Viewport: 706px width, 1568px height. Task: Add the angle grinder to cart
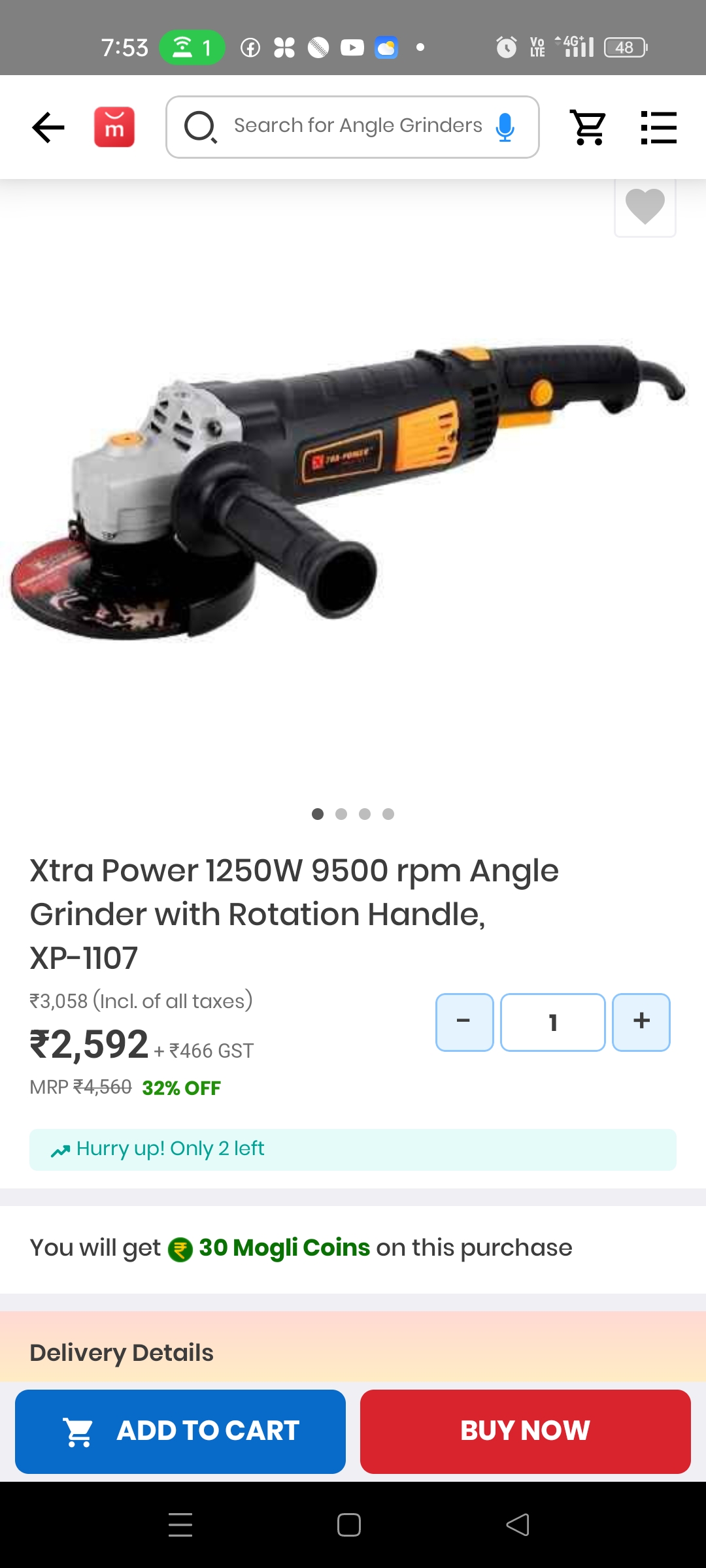tap(180, 1431)
